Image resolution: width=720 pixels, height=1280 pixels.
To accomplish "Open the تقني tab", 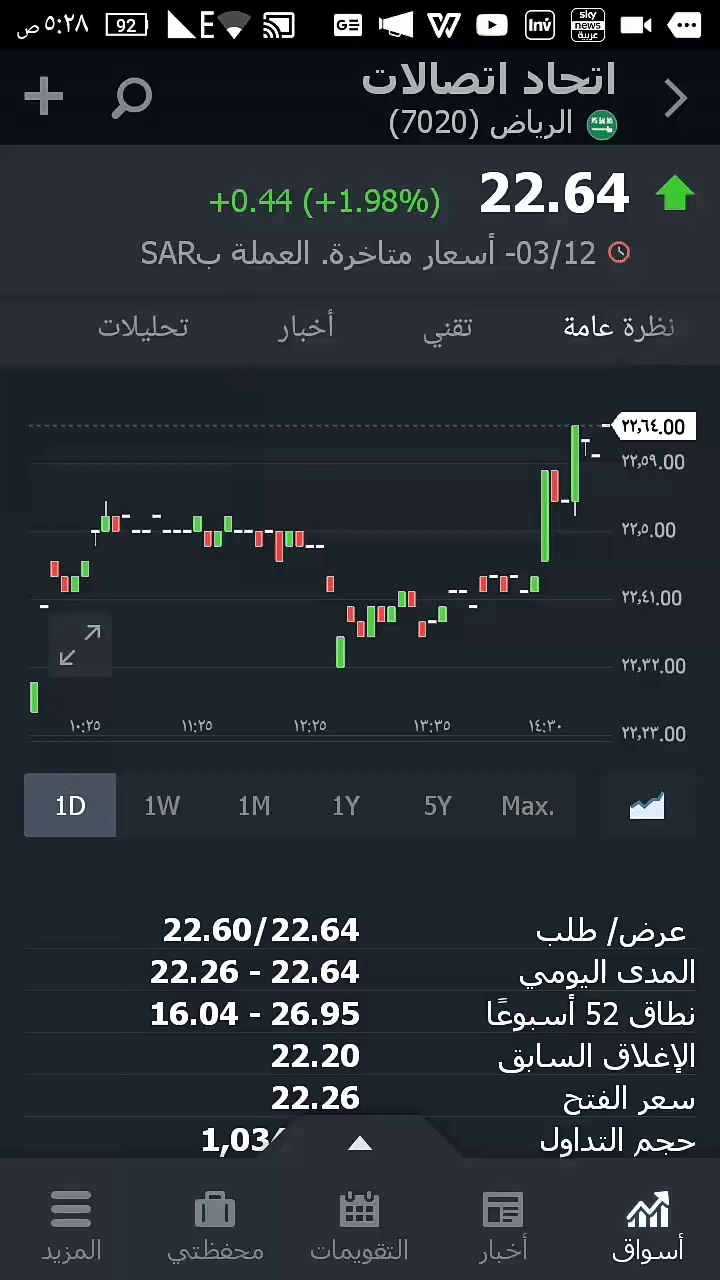I will point(447,327).
